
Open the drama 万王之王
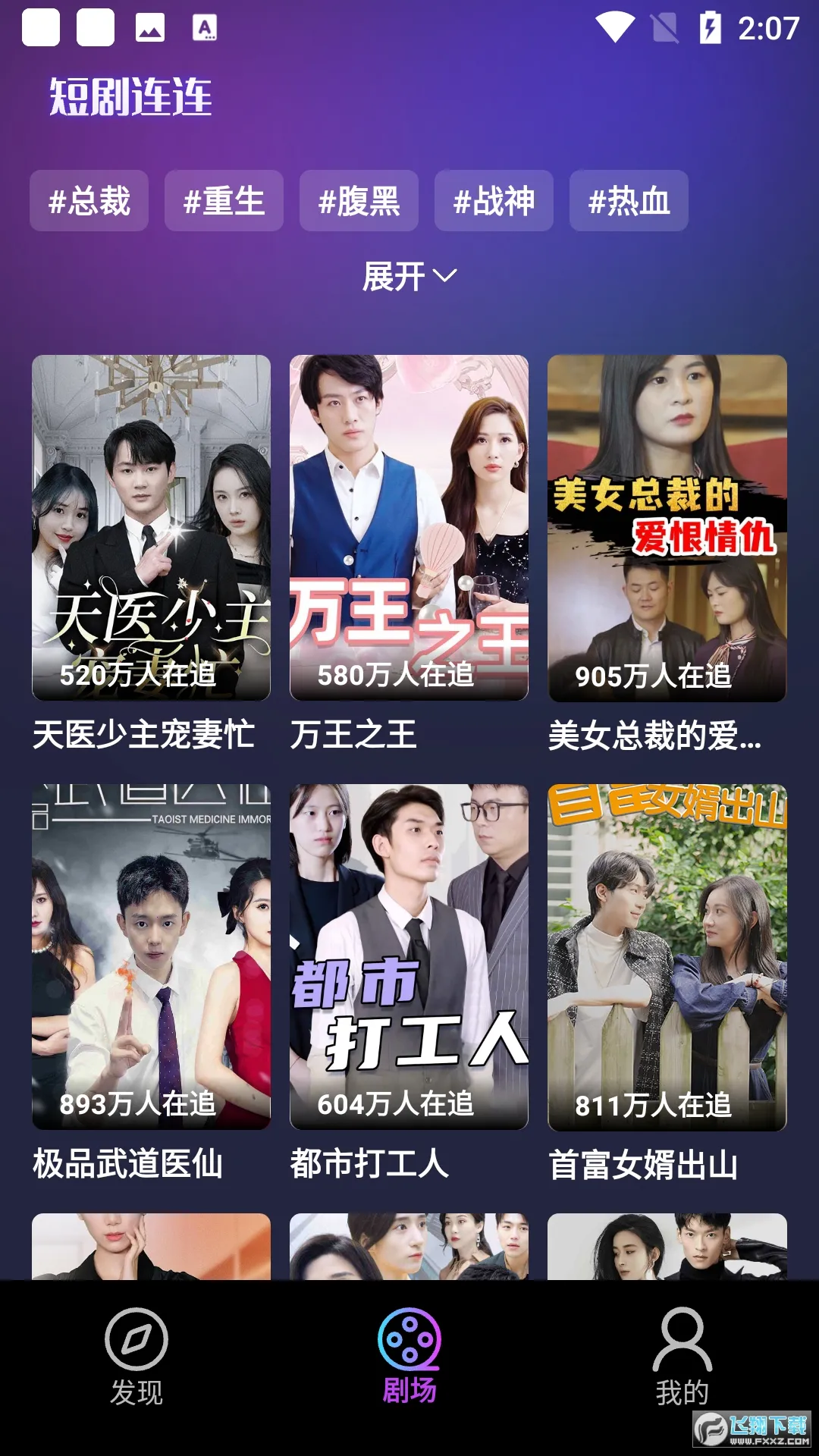click(x=409, y=528)
